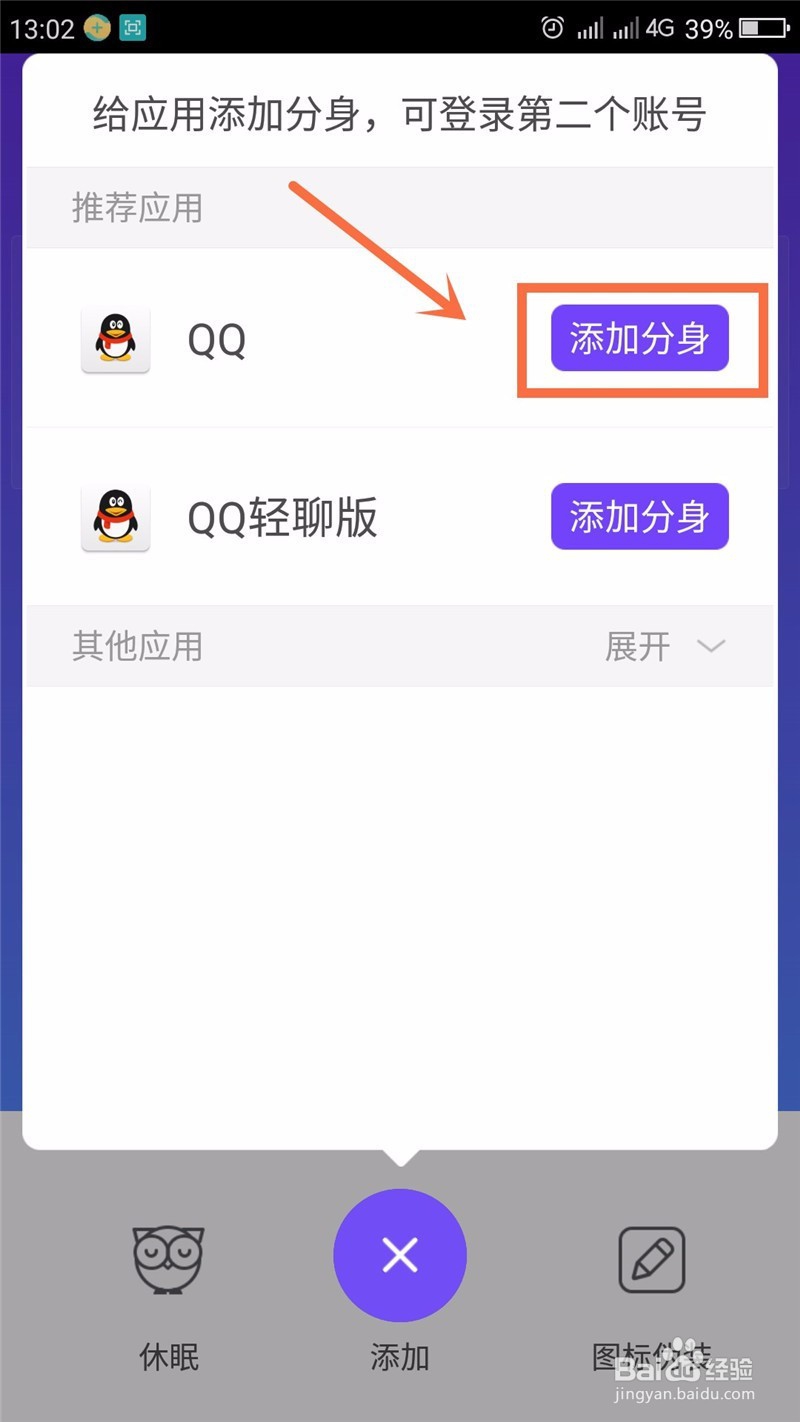Screen dimensions: 800x1422
Task: Expand the 其他应用 section
Action: pyautogui.click(x=137, y=646)
